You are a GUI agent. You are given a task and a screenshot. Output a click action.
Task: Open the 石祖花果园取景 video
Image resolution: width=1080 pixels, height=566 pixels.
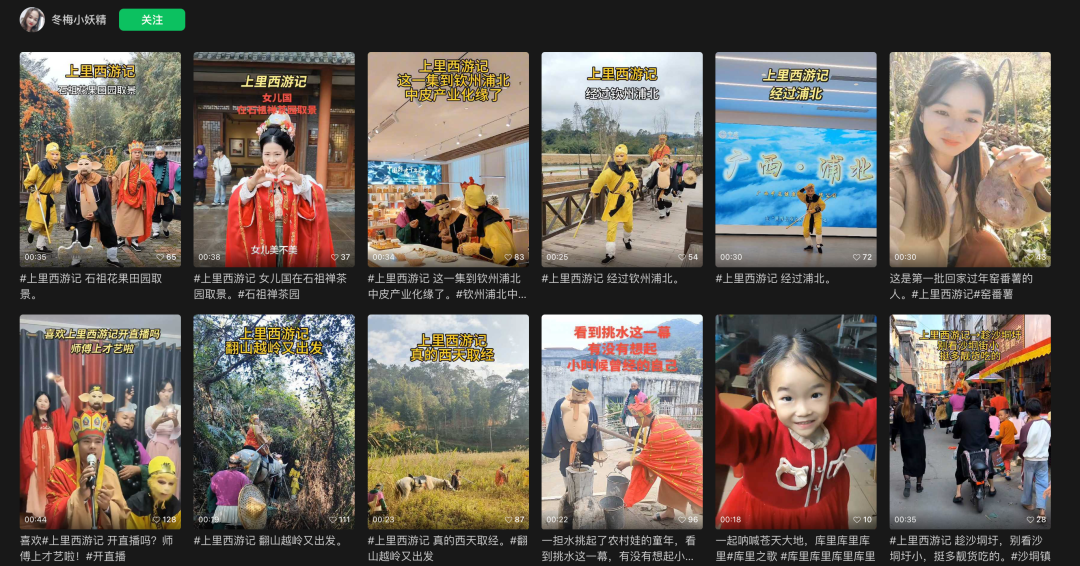[x=100, y=159]
